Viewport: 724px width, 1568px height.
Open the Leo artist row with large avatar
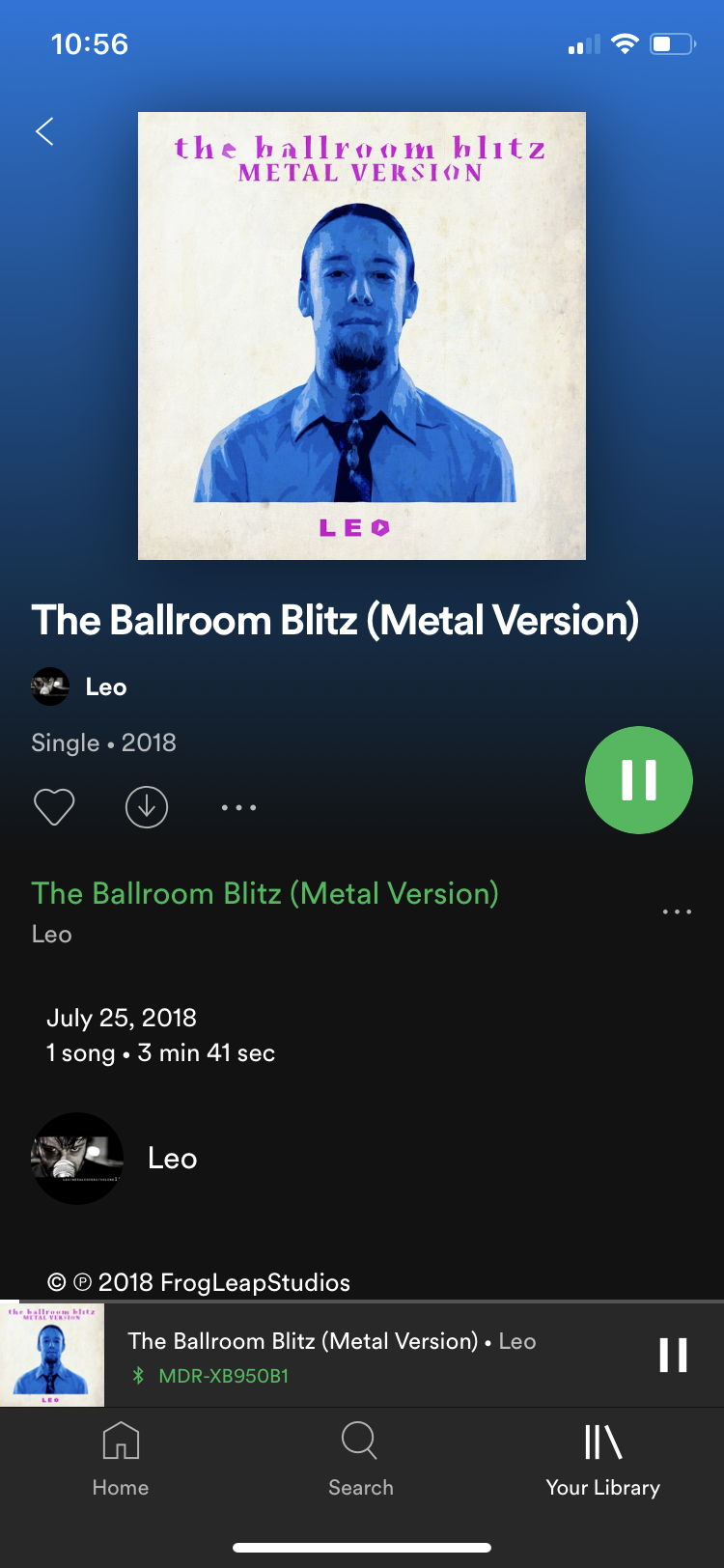[x=362, y=1158]
